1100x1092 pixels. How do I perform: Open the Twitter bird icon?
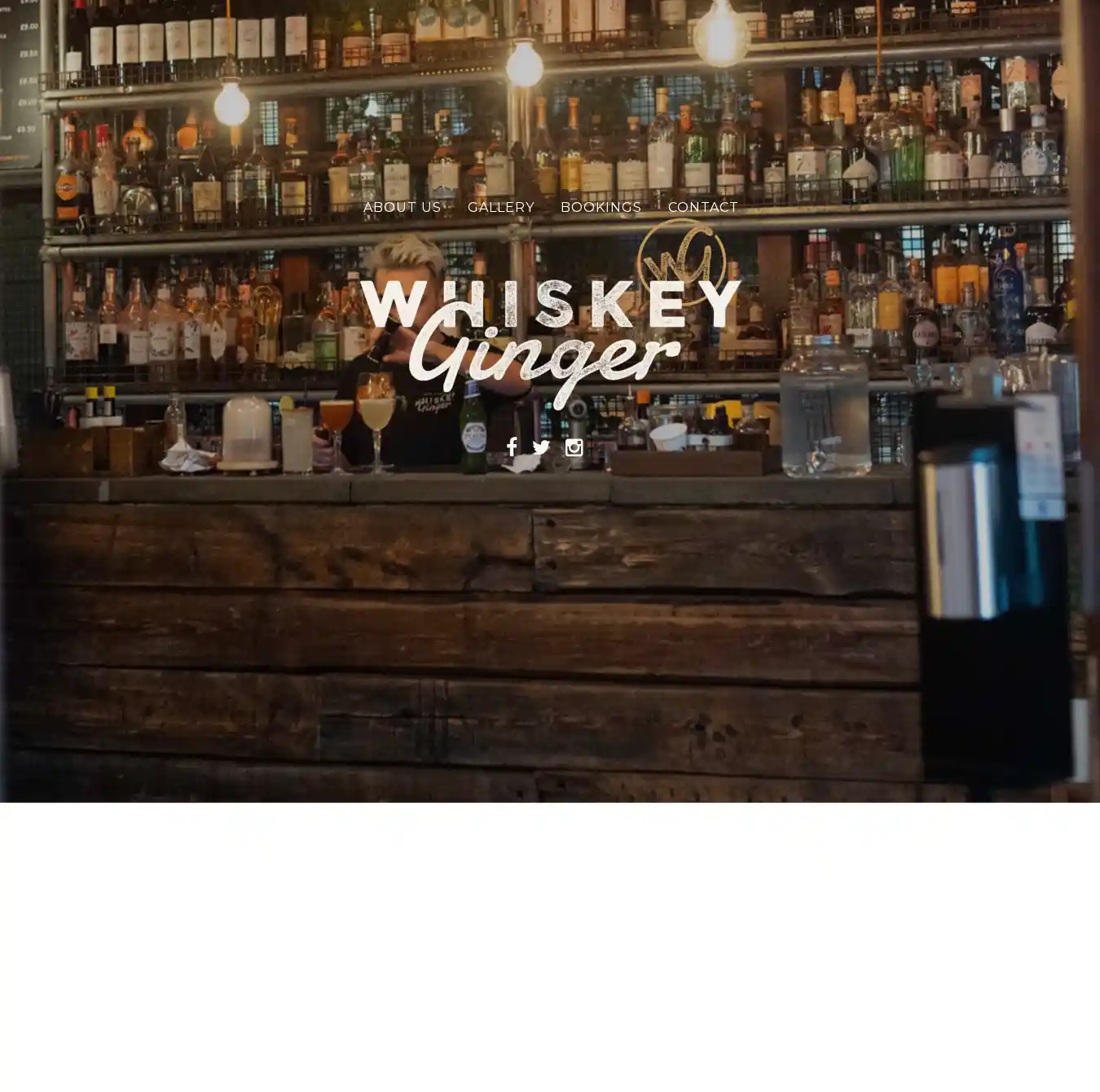pyautogui.click(x=541, y=447)
